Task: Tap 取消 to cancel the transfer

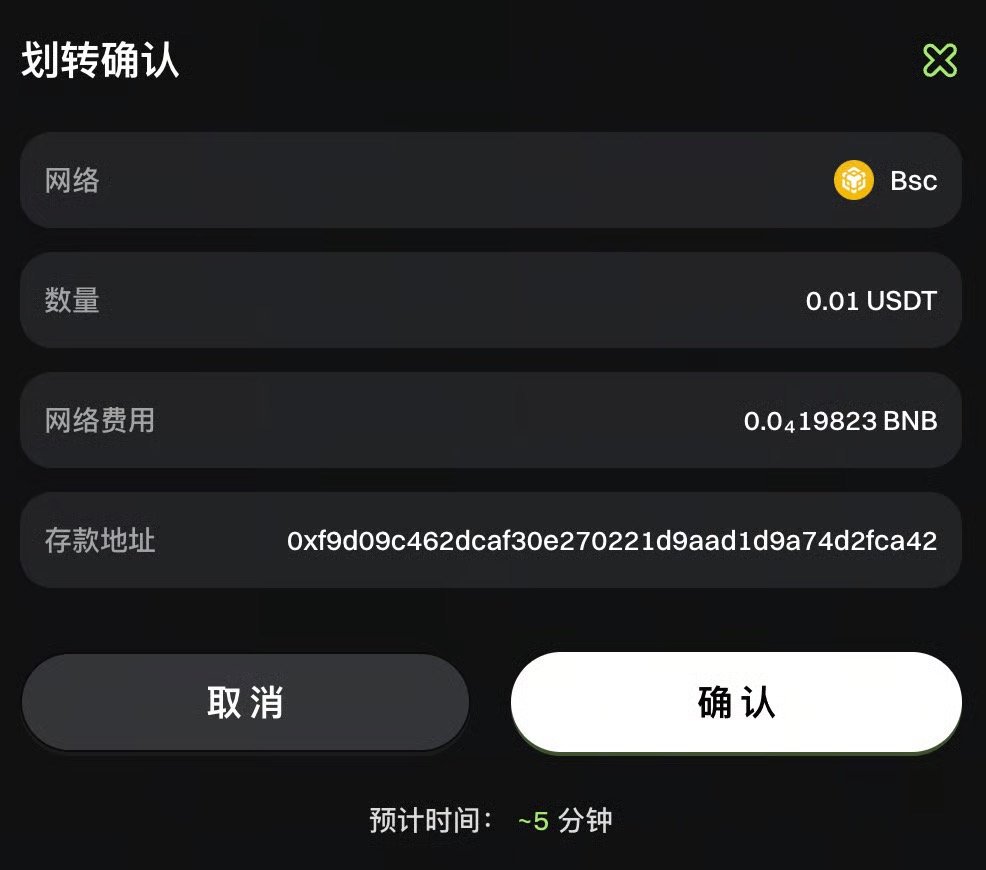Action: point(245,702)
